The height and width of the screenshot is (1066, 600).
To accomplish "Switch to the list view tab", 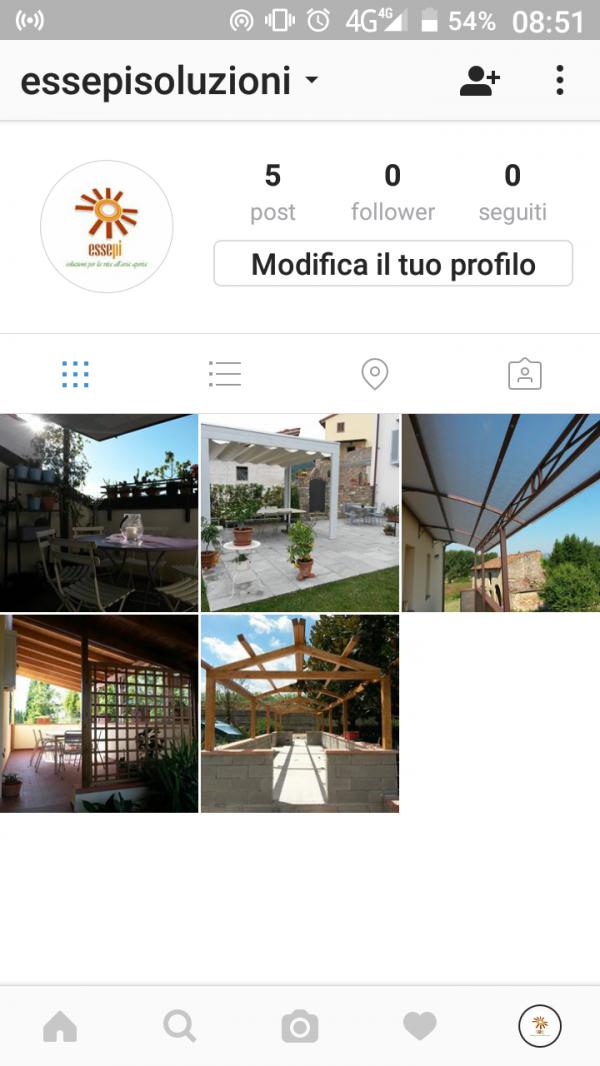I will click(x=225, y=374).
